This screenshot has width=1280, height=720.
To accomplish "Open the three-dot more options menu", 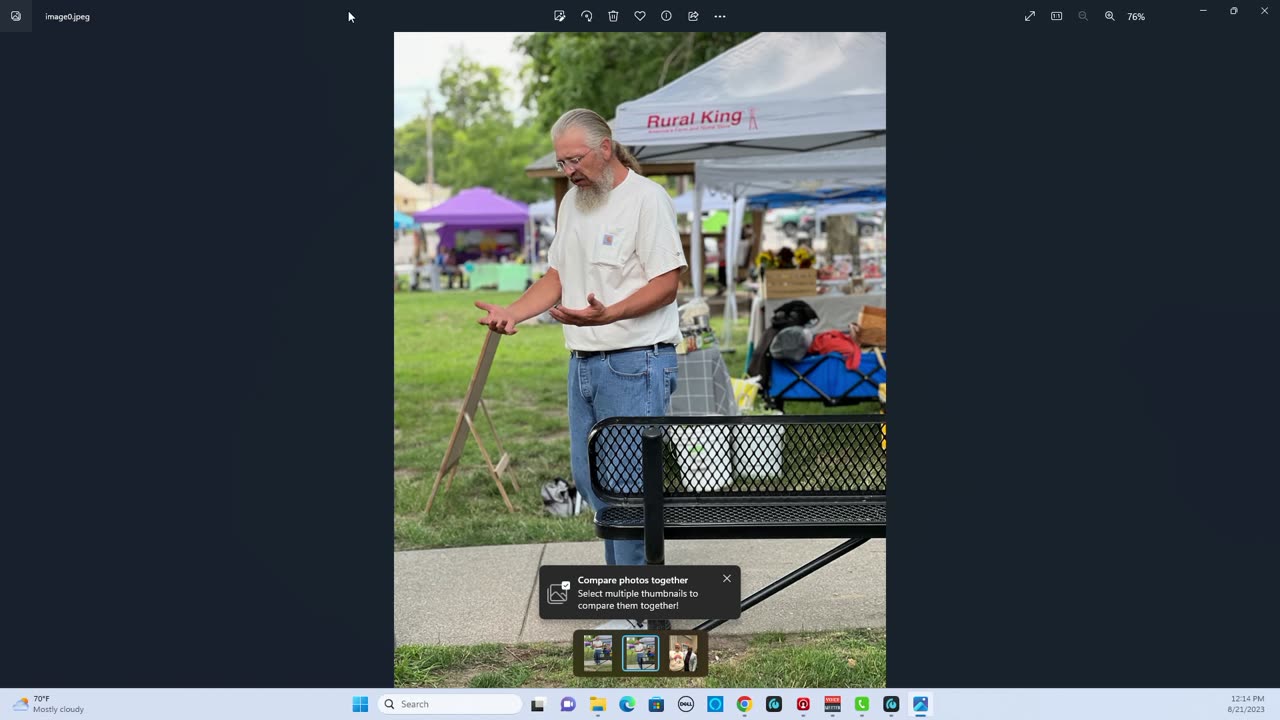I will coord(720,16).
